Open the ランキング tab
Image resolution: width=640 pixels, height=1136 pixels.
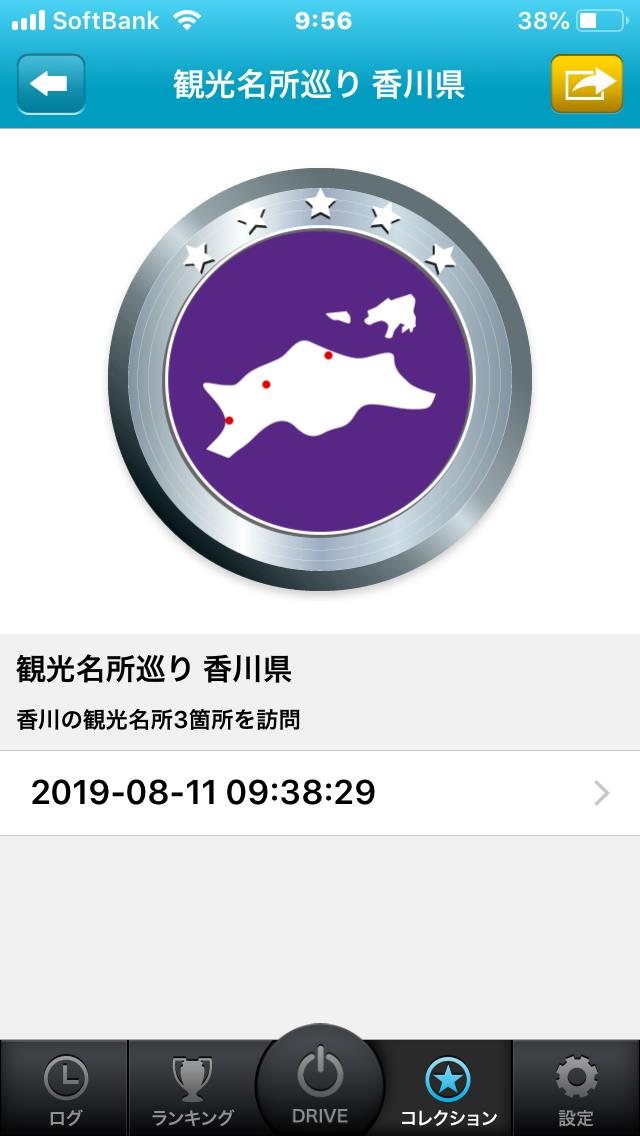coord(192,1090)
